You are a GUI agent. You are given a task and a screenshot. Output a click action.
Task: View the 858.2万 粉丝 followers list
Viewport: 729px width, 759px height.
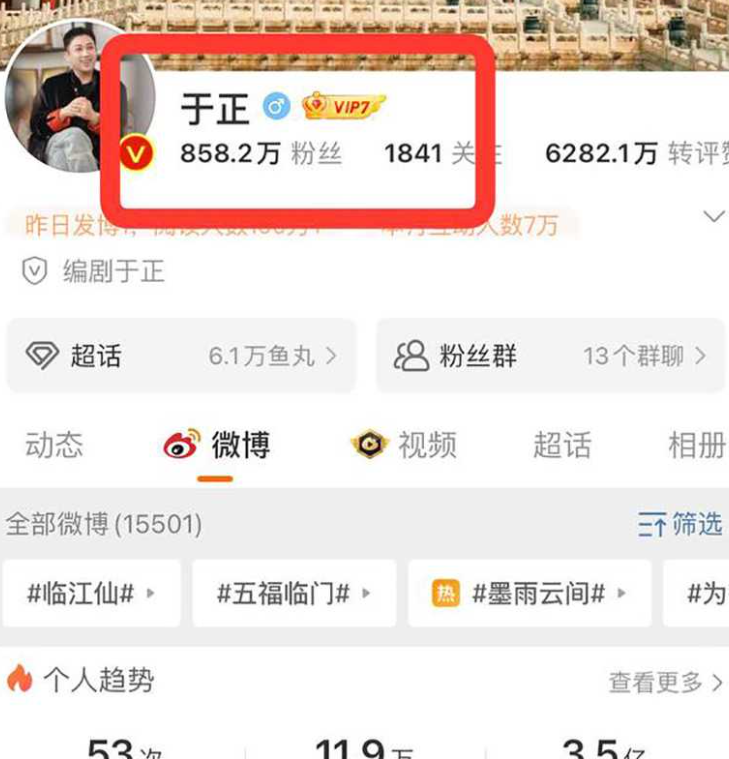pyautogui.click(x=261, y=154)
